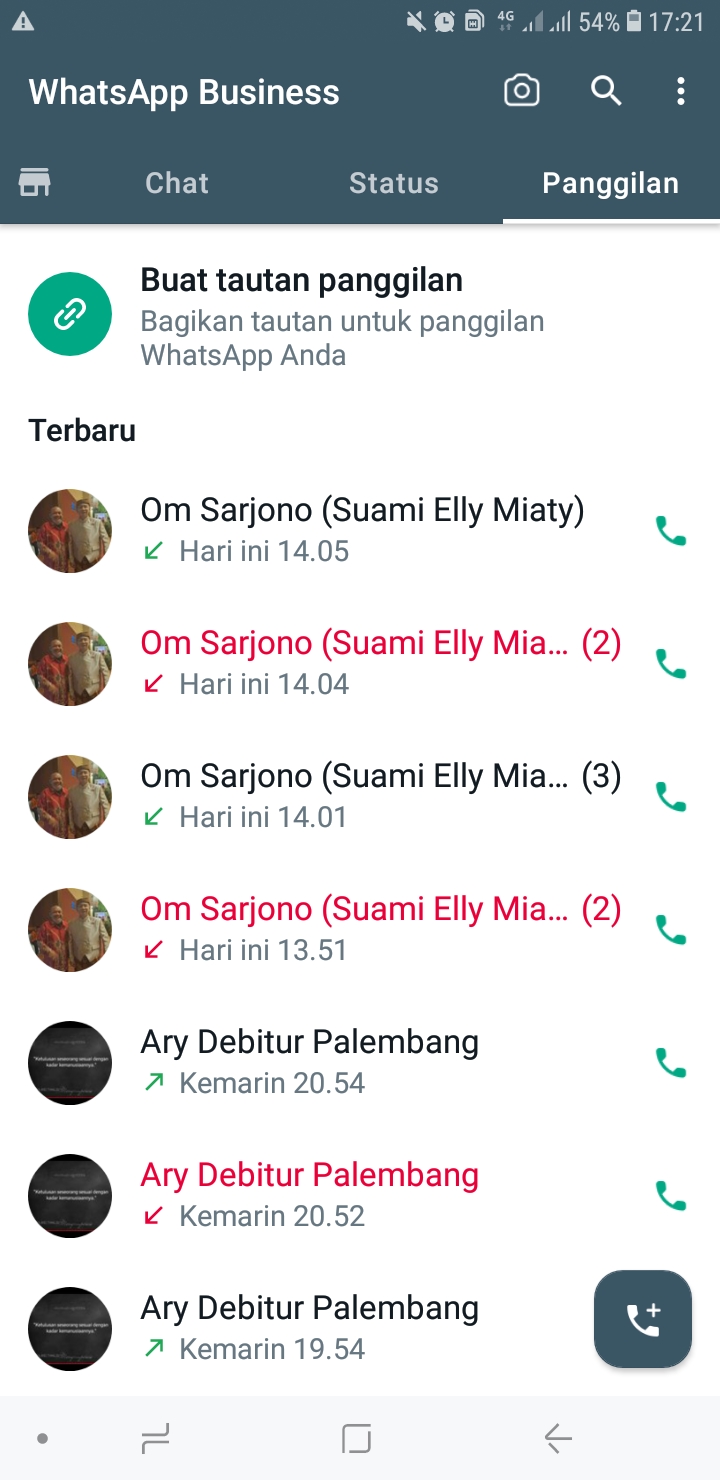View Om Sarjono's call details from 14.01
The width and height of the screenshot is (720, 1480).
tap(360, 796)
